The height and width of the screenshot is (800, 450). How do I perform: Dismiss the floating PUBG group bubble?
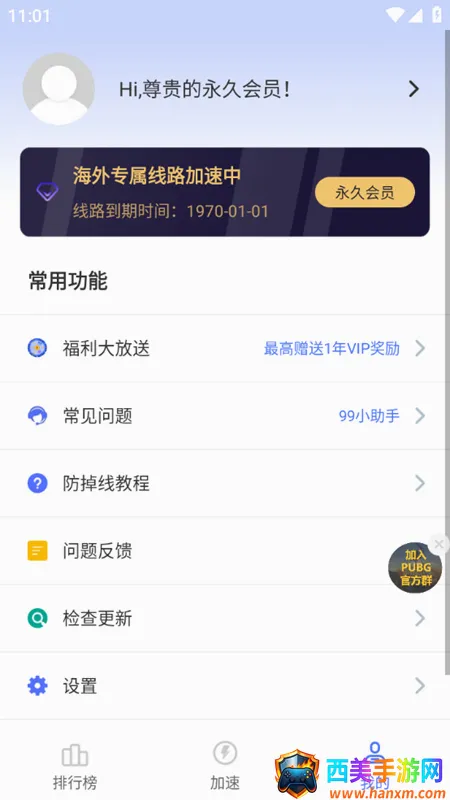(439, 544)
